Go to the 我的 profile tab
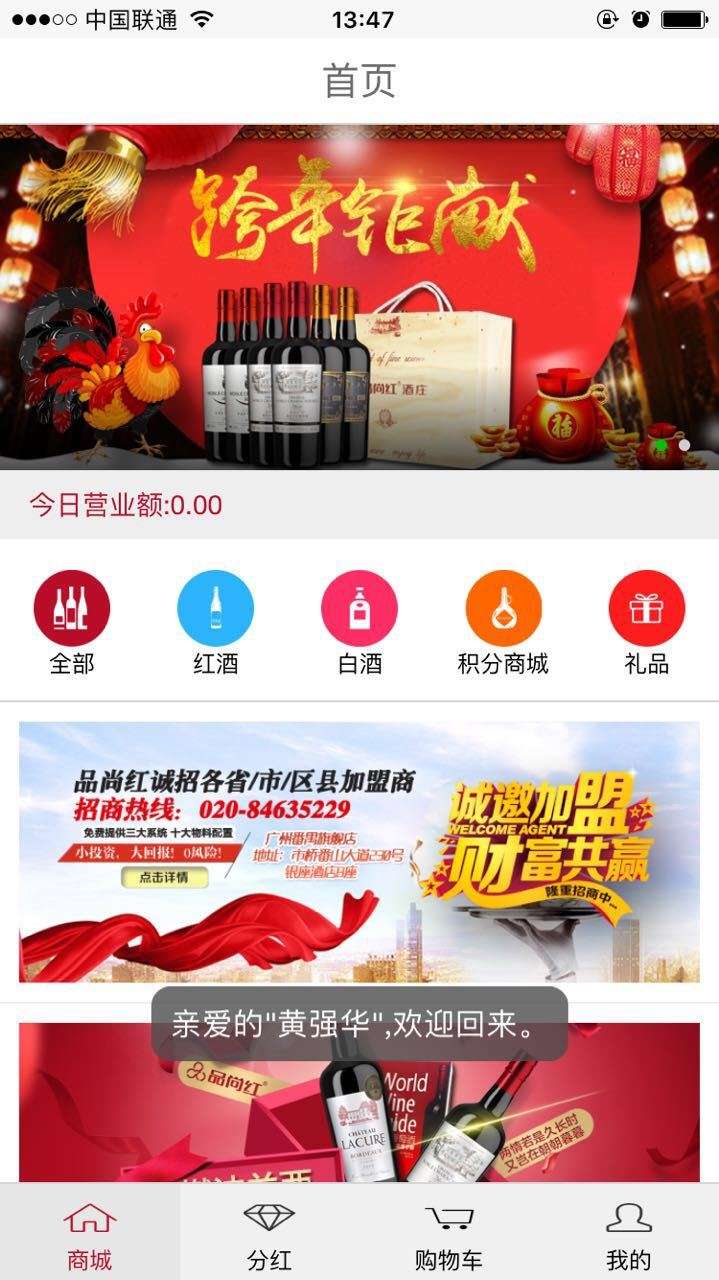The height and width of the screenshot is (1280, 719). [x=628, y=1234]
